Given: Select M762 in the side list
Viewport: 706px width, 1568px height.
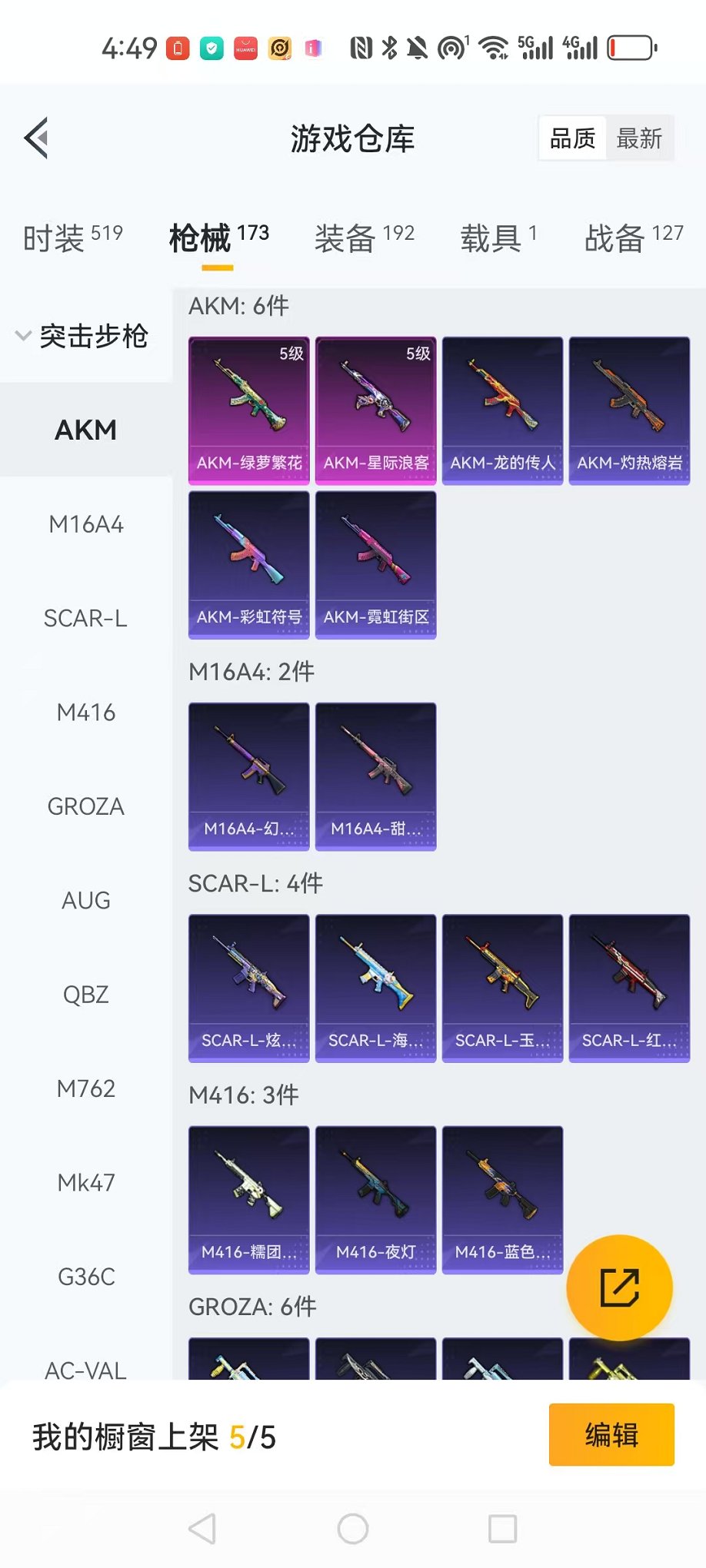Looking at the screenshot, I should [86, 1088].
